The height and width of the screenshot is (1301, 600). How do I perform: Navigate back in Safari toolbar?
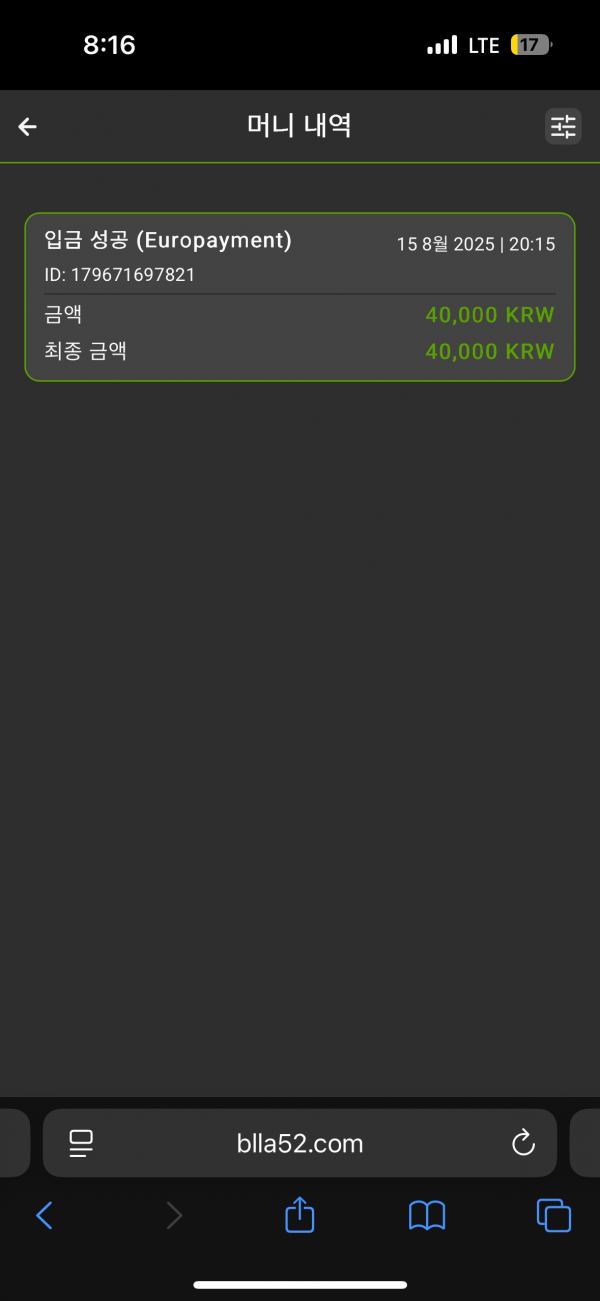click(44, 1215)
